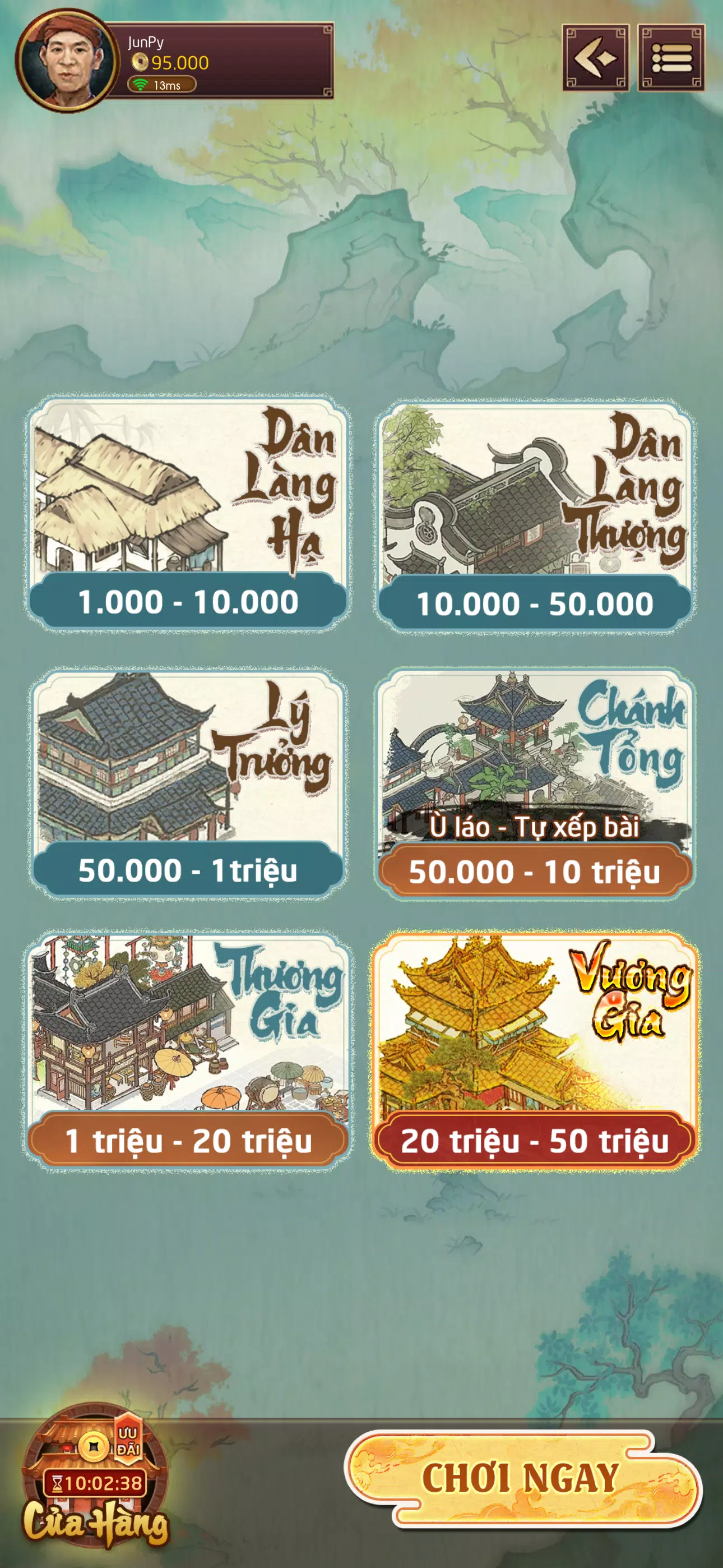Open the Lý Trưởng room
Screen dimensions: 723x1568
188,783
